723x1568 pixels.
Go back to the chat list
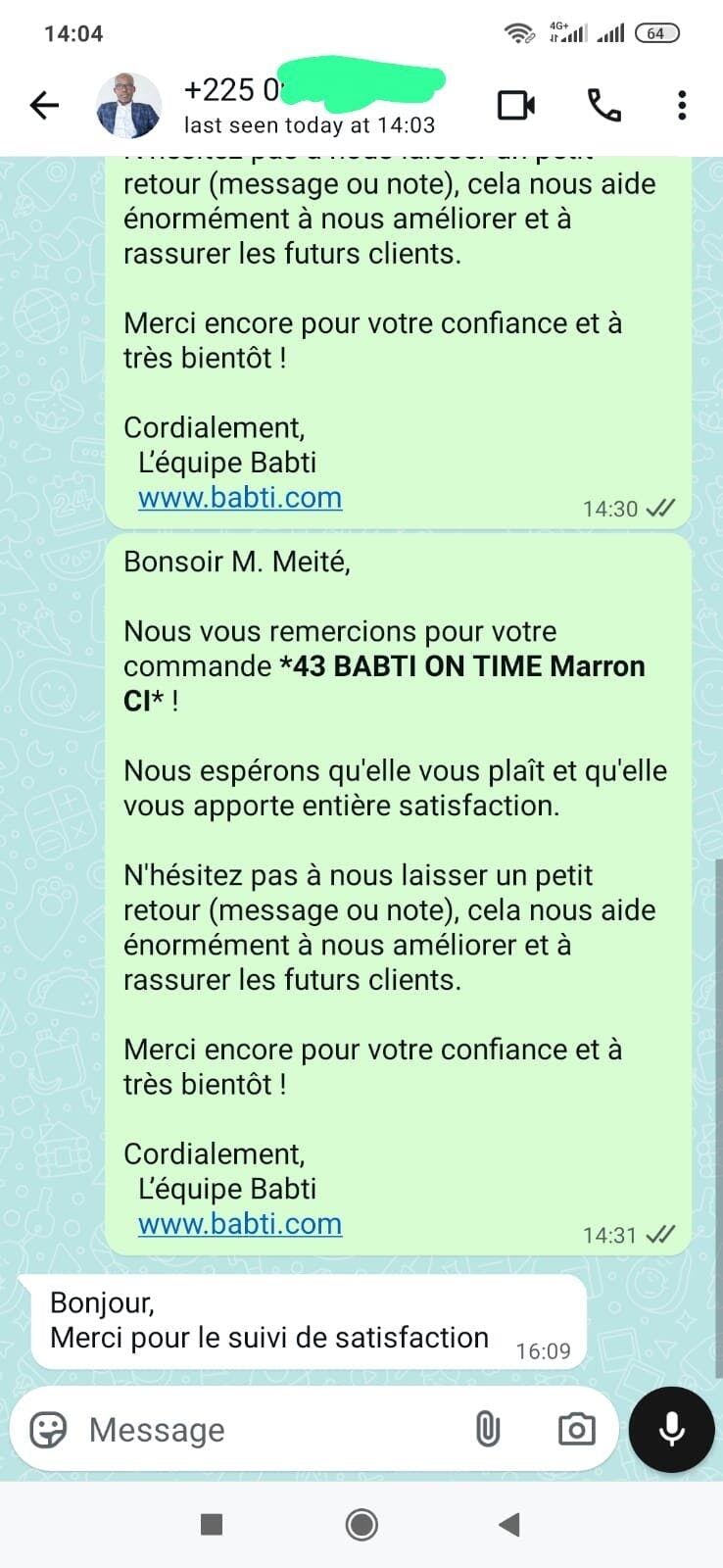44,105
